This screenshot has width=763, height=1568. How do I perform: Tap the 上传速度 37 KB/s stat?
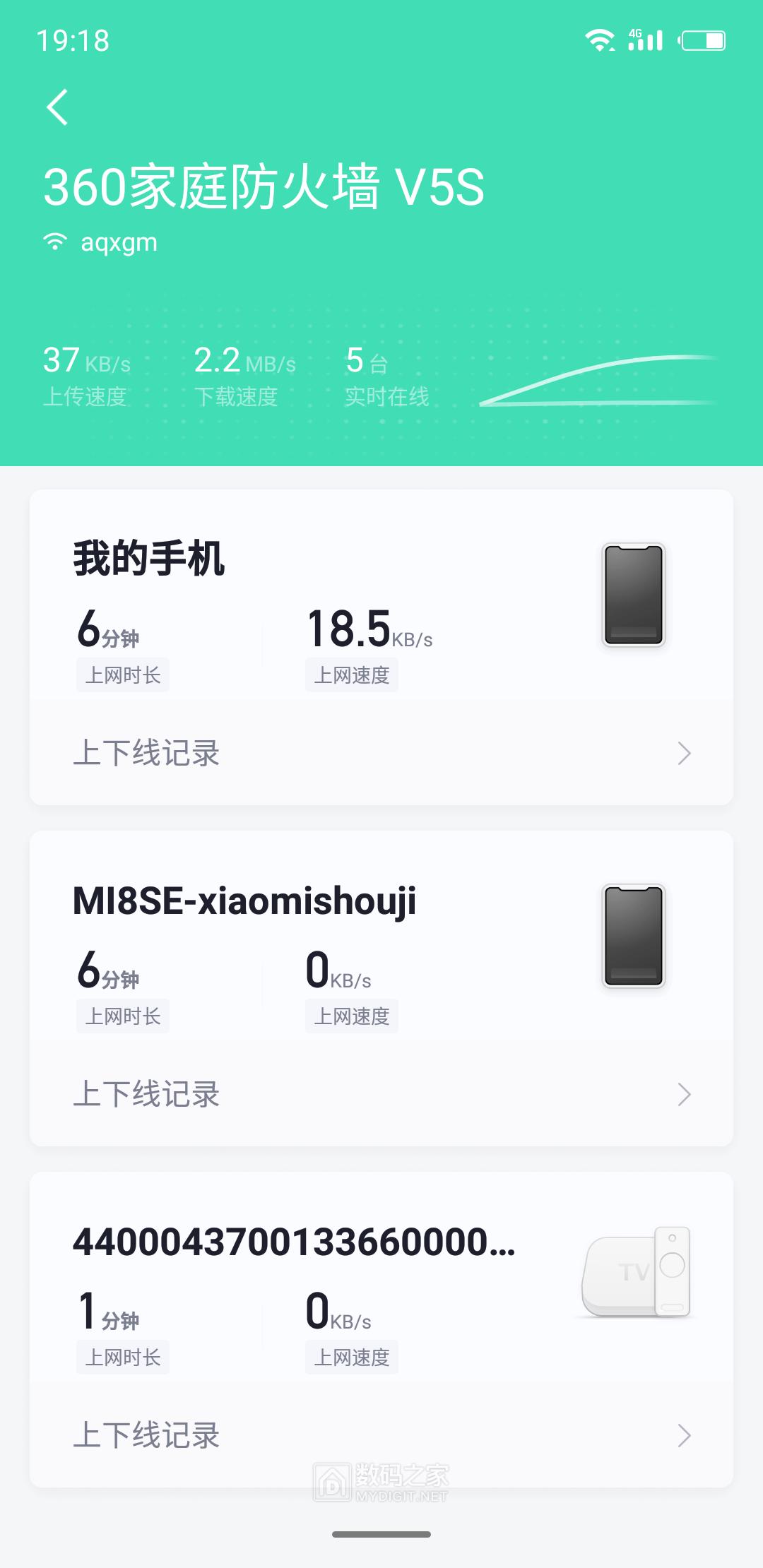point(85,374)
